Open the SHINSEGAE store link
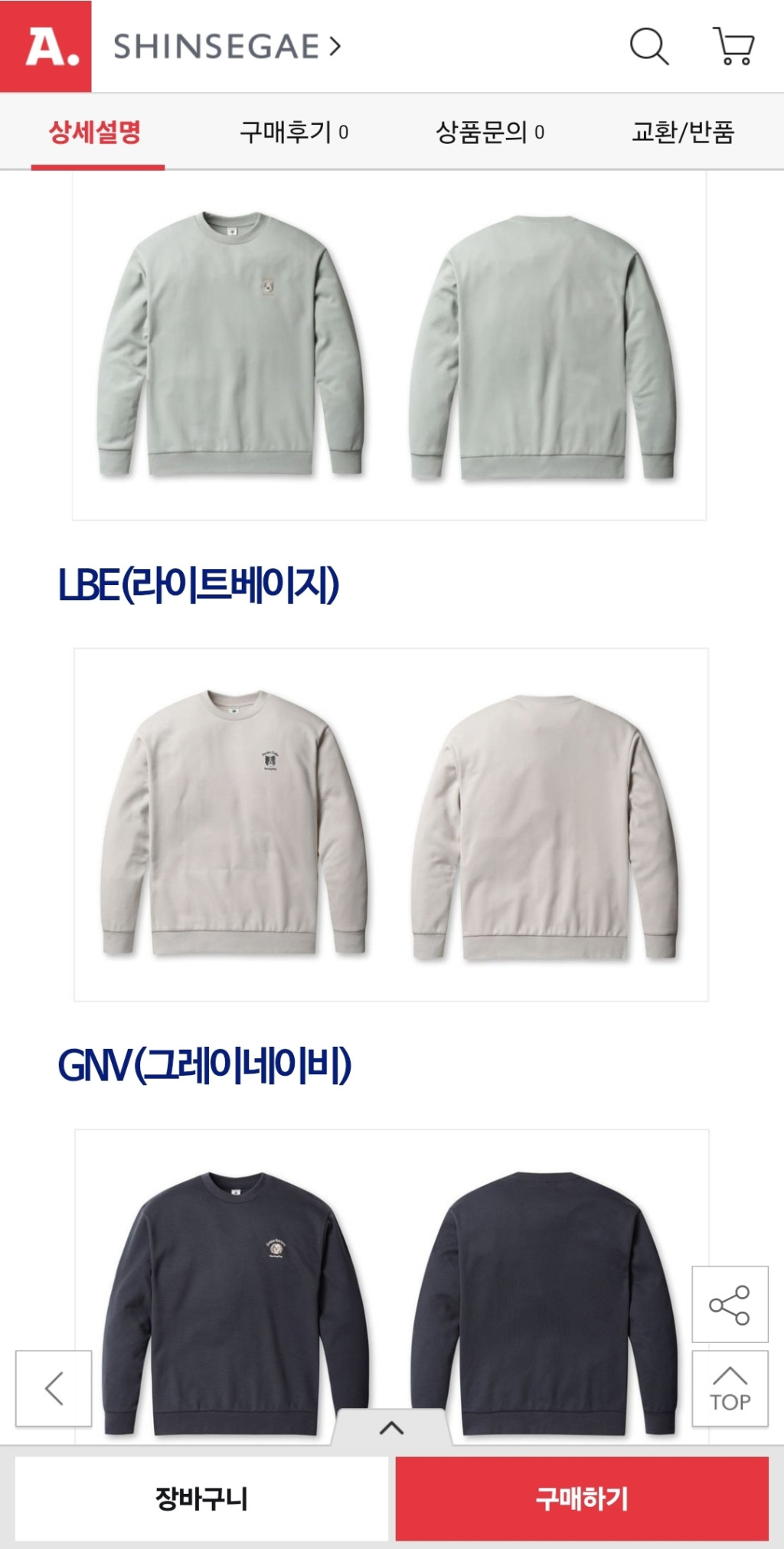 (x=227, y=47)
